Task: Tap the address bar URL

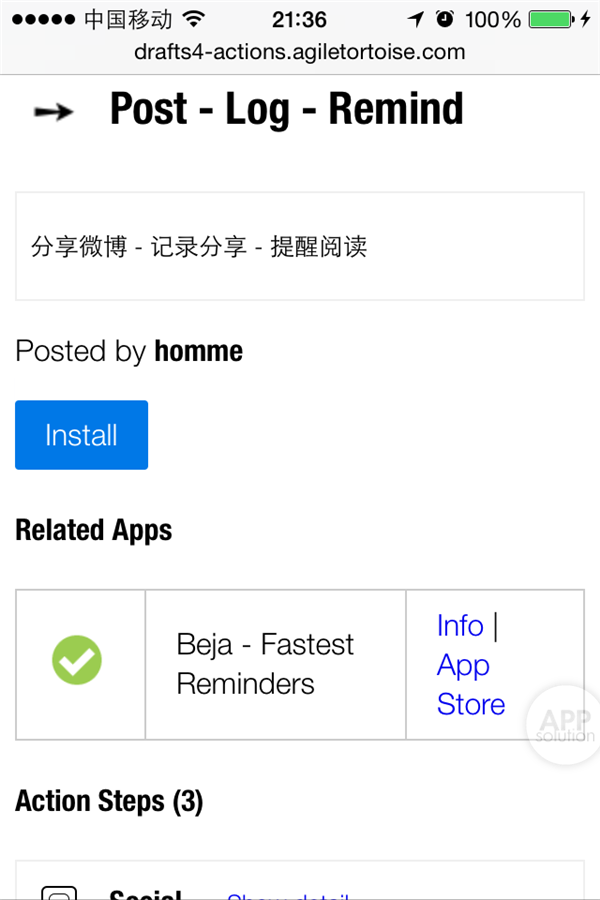Action: [x=300, y=52]
